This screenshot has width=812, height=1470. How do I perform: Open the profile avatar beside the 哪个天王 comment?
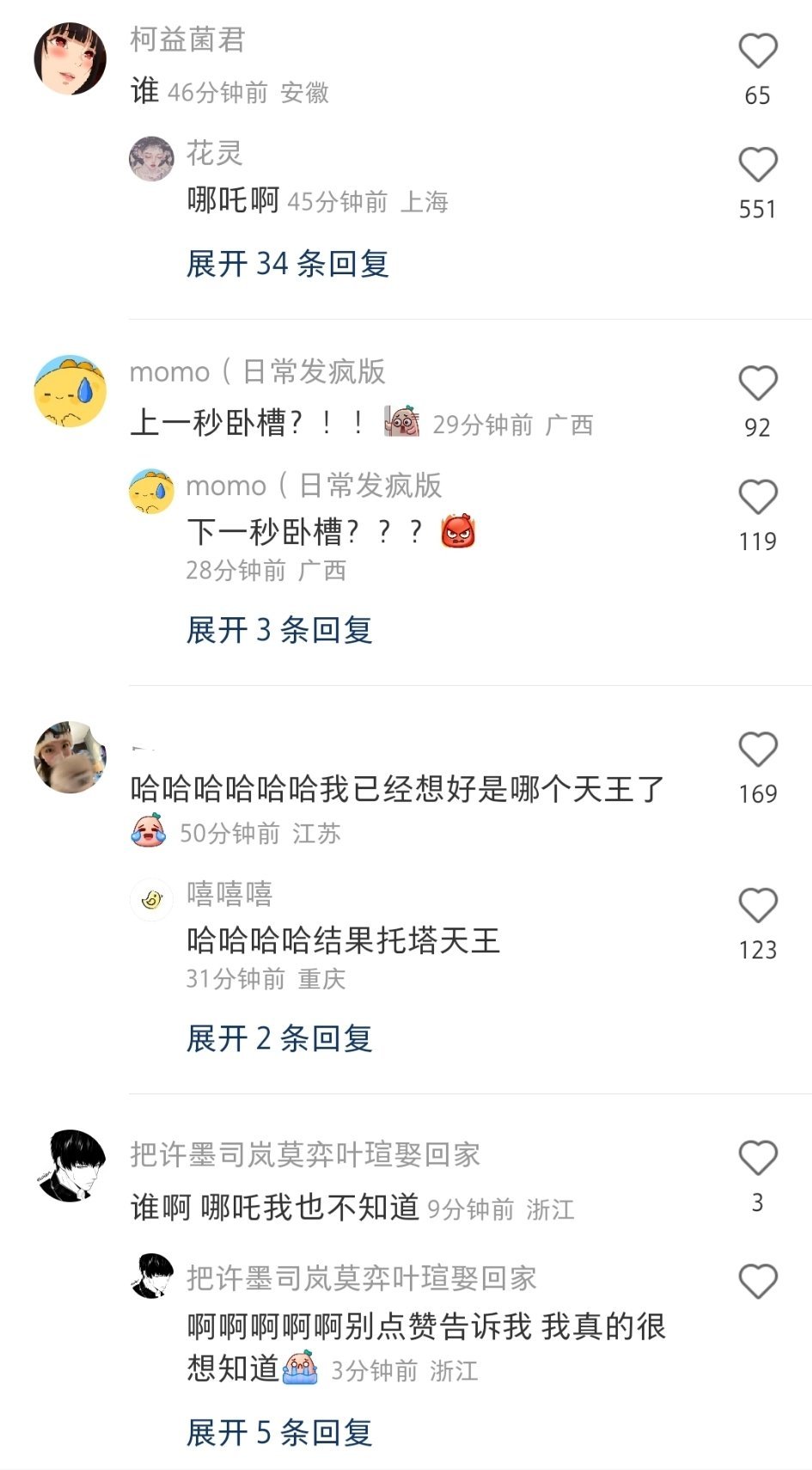70,756
